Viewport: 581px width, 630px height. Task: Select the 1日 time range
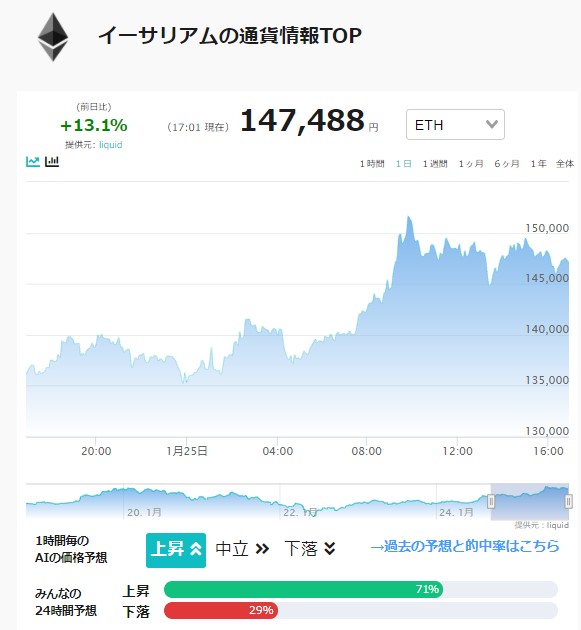(x=403, y=164)
